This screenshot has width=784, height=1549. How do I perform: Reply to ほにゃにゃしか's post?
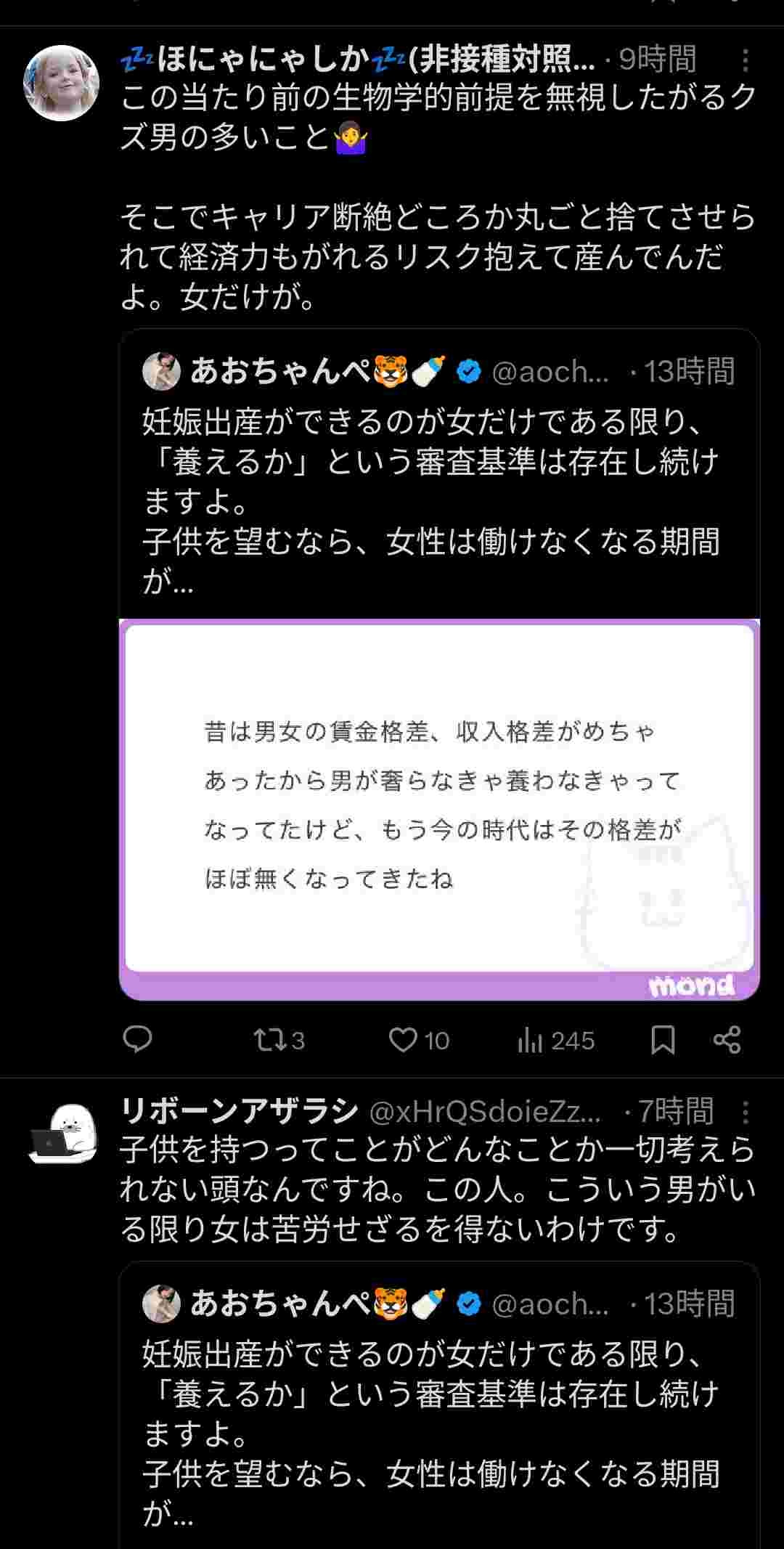pos(137,1039)
